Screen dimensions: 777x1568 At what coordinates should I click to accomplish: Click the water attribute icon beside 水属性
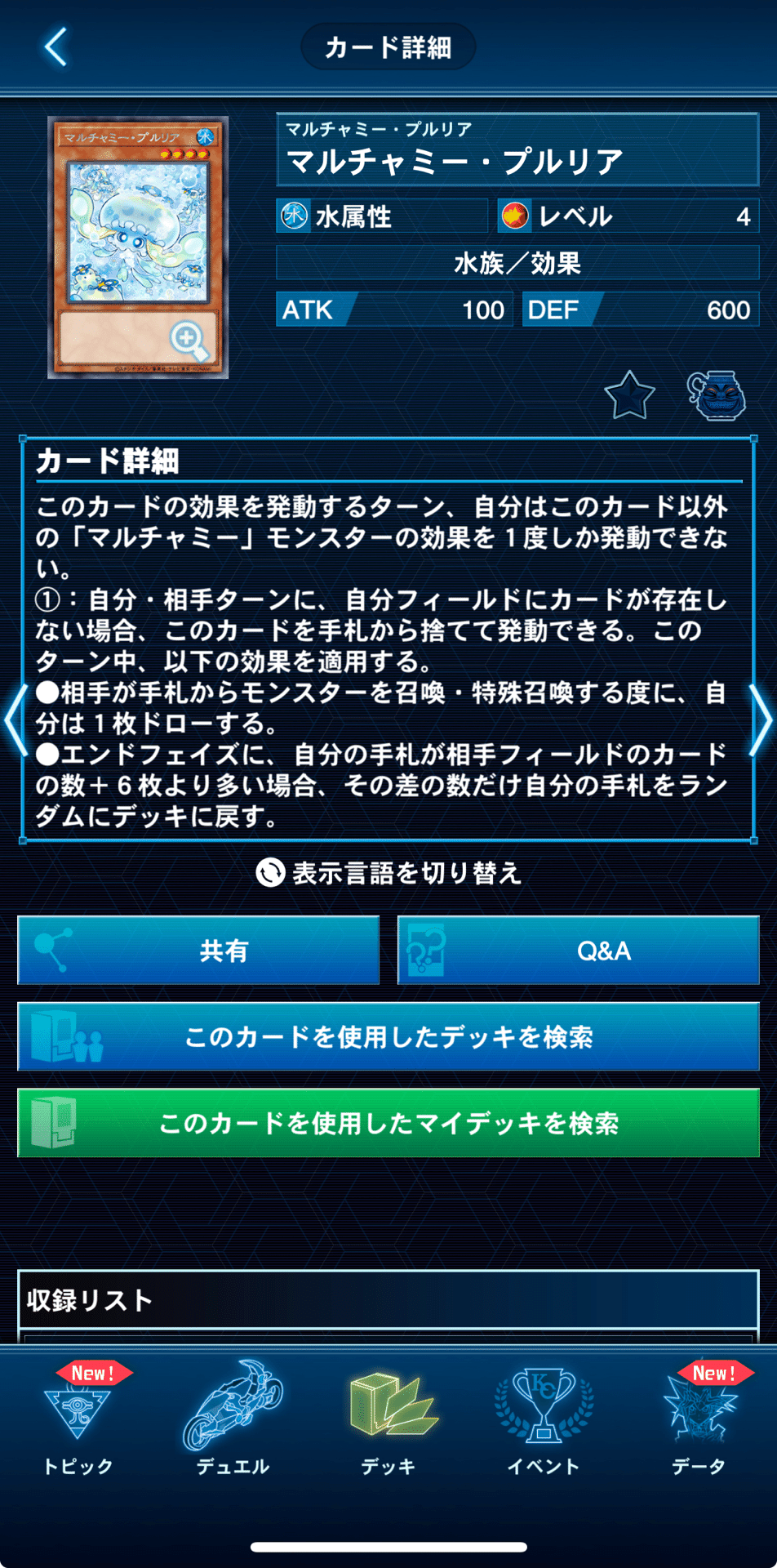pos(294,216)
